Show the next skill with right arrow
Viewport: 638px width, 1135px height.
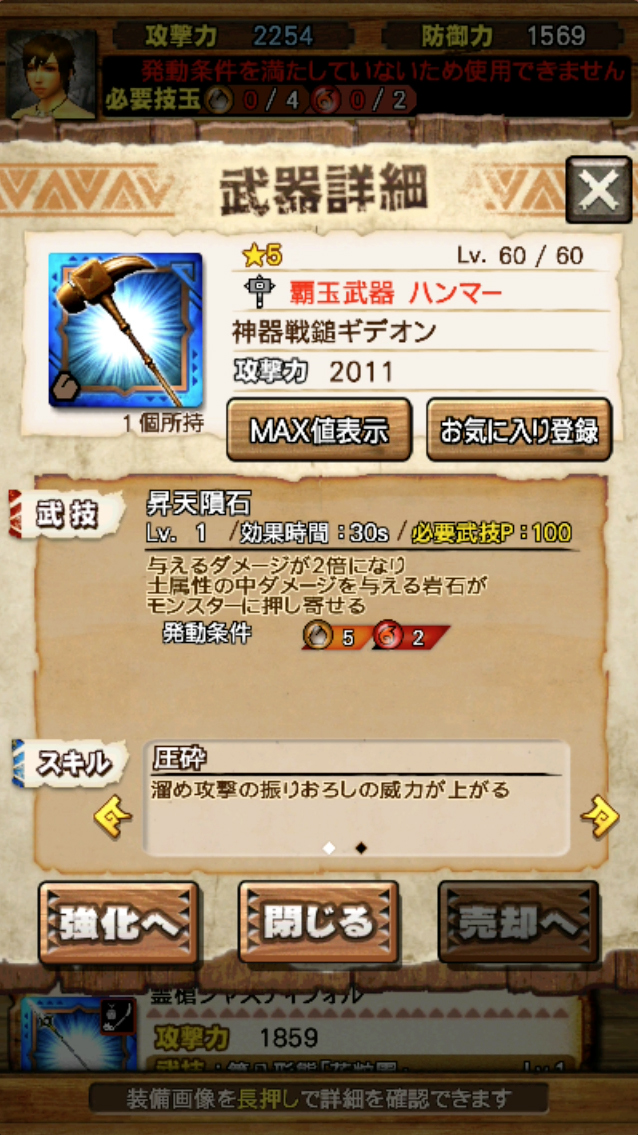point(599,817)
